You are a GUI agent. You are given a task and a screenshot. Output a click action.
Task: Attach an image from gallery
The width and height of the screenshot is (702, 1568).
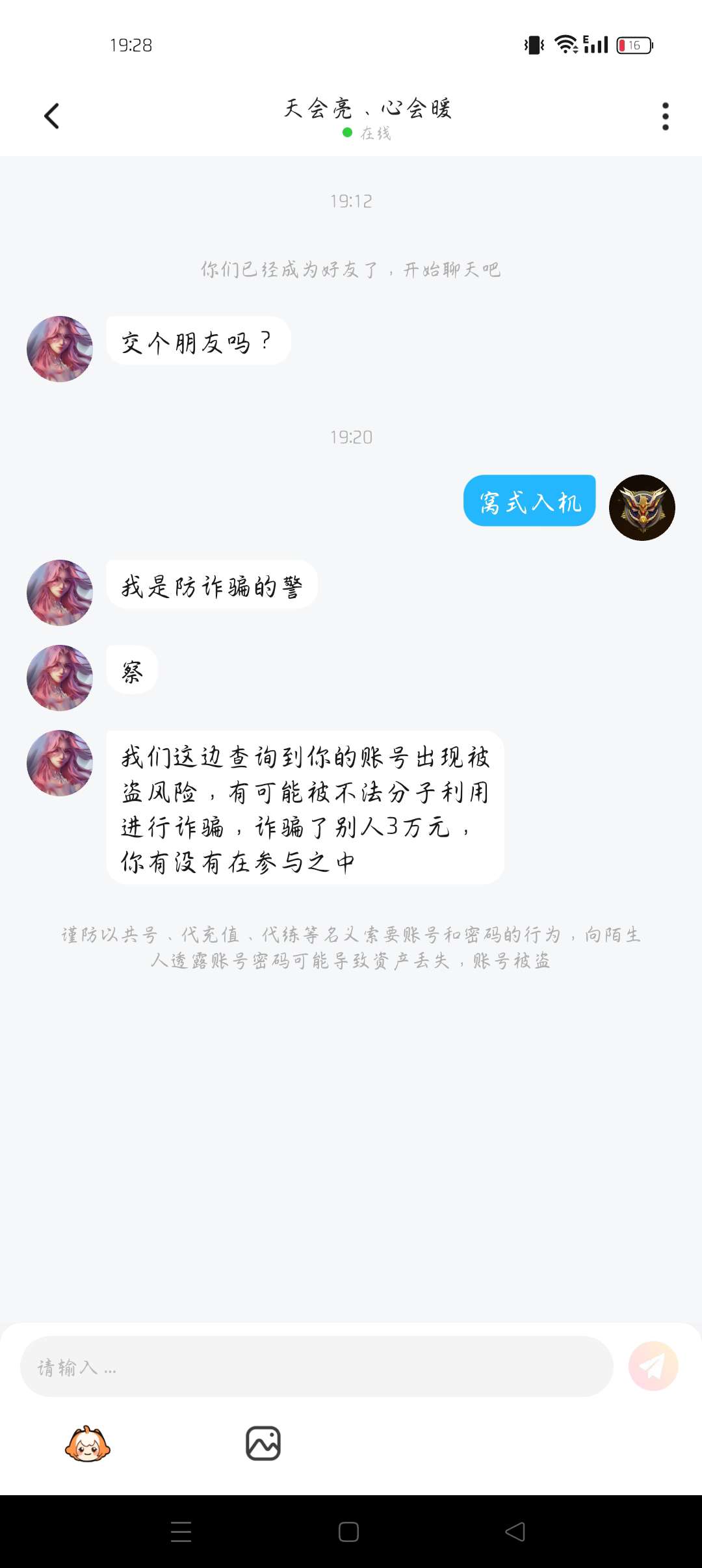[263, 1444]
